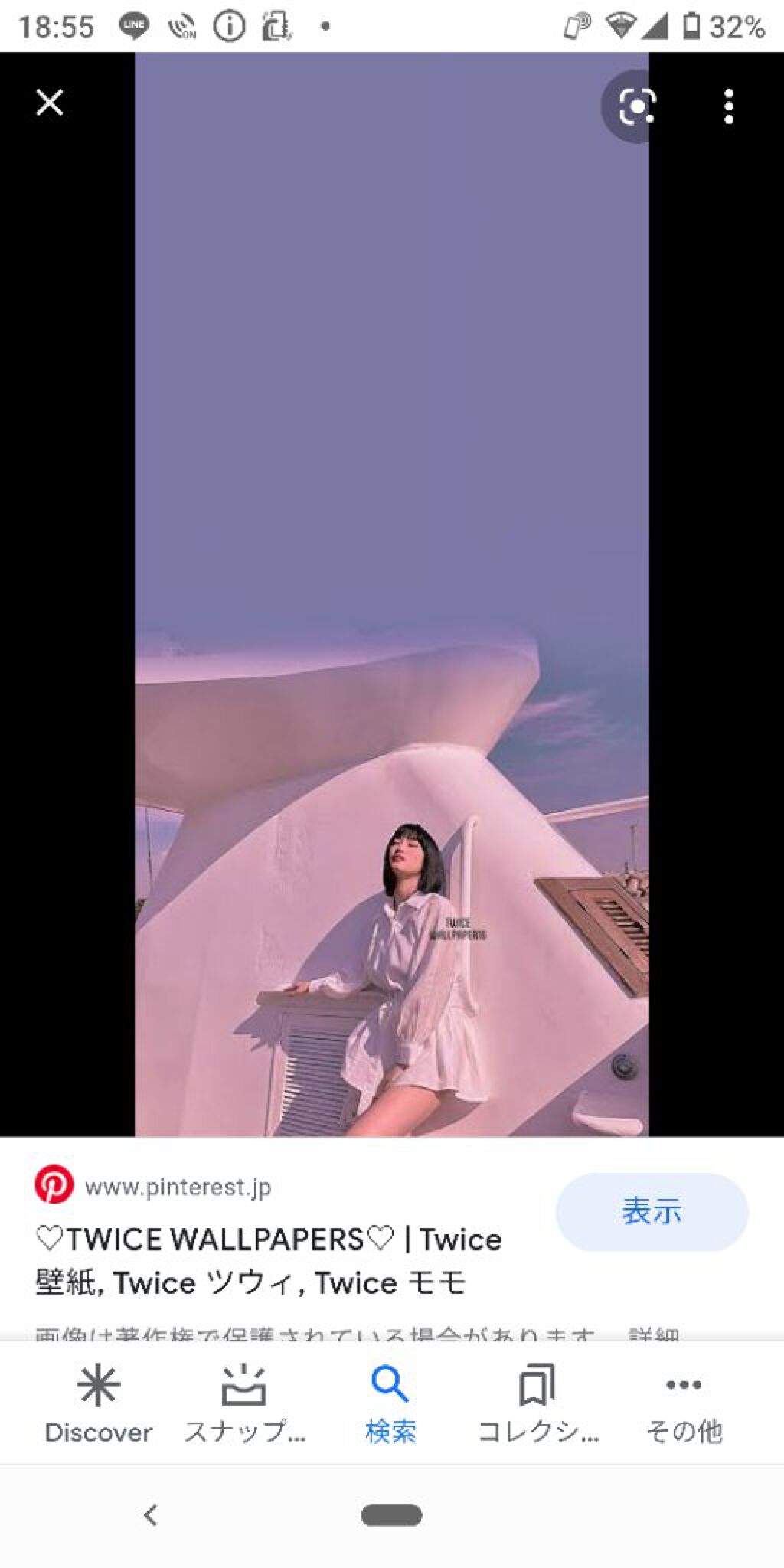This screenshot has width=784, height=1568.
Task: Tap the system back arrow
Action: pos(151,1514)
